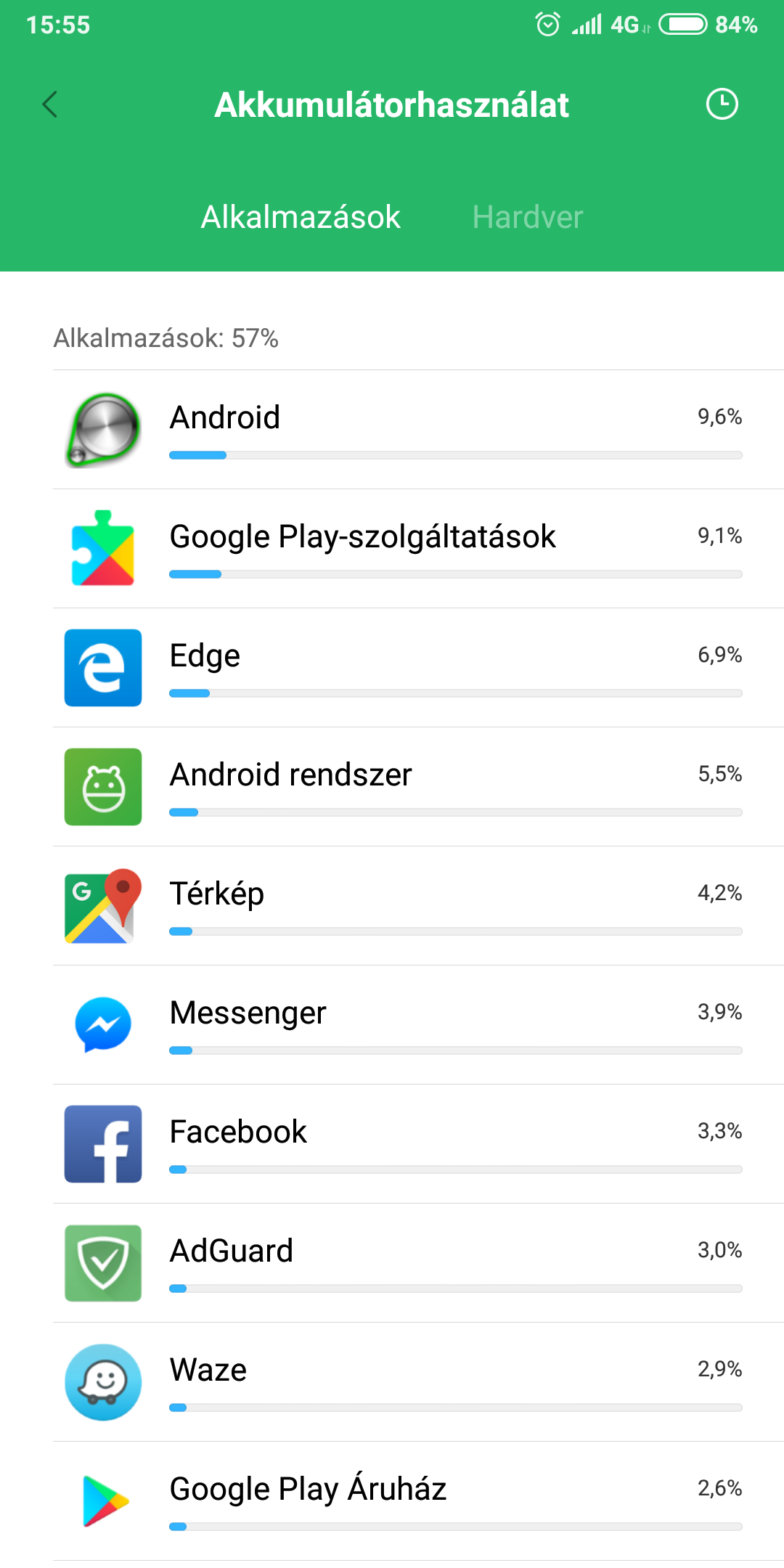Open the battery history clock icon
784x1568 pixels.
click(x=722, y=105)
